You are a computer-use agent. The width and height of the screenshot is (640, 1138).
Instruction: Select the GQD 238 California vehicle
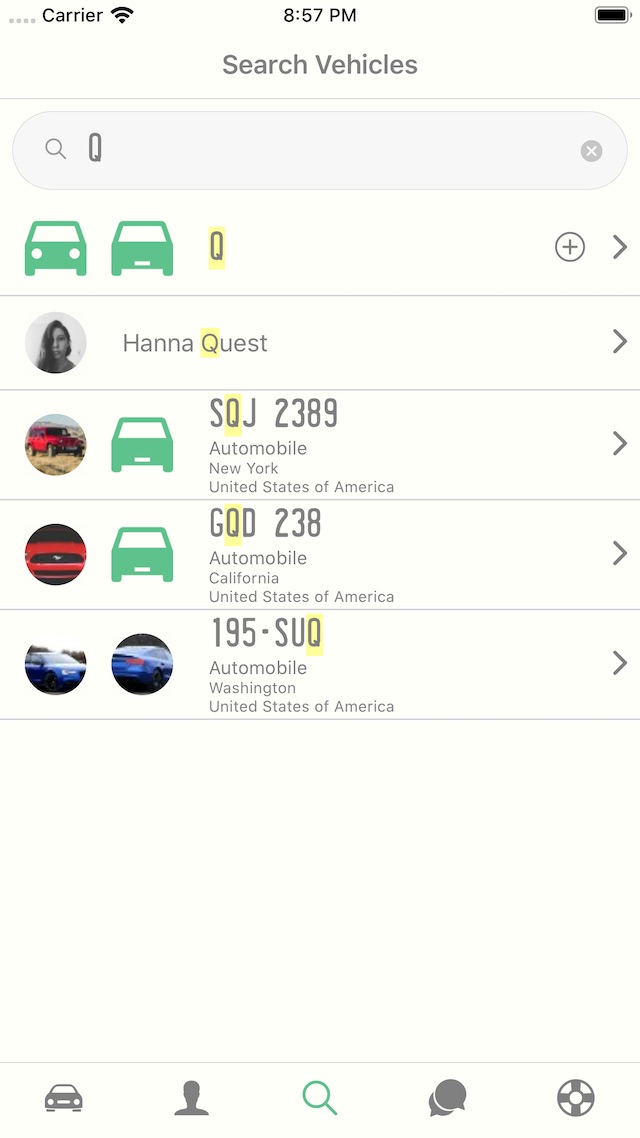(320, 555)
